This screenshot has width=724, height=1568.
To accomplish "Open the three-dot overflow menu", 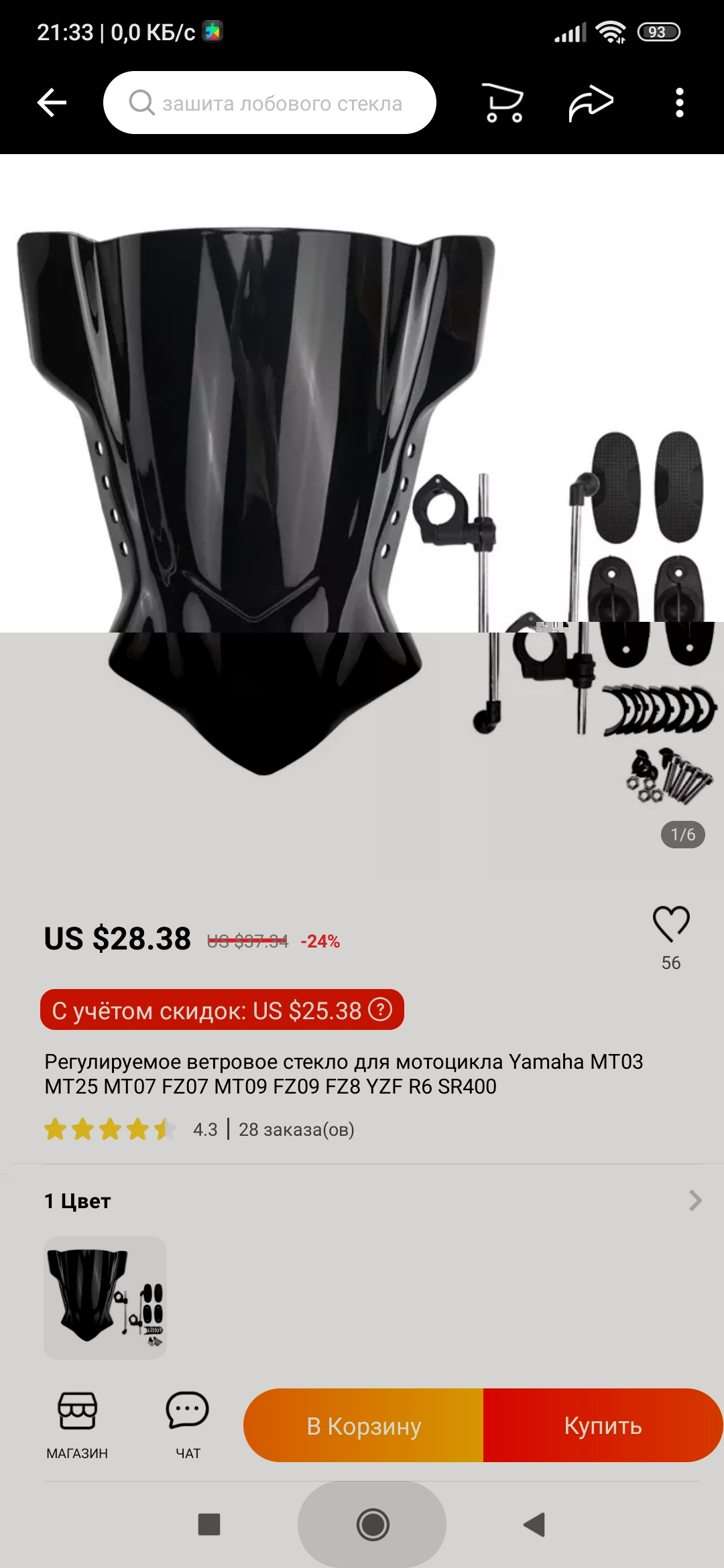I will click(679, 103).
